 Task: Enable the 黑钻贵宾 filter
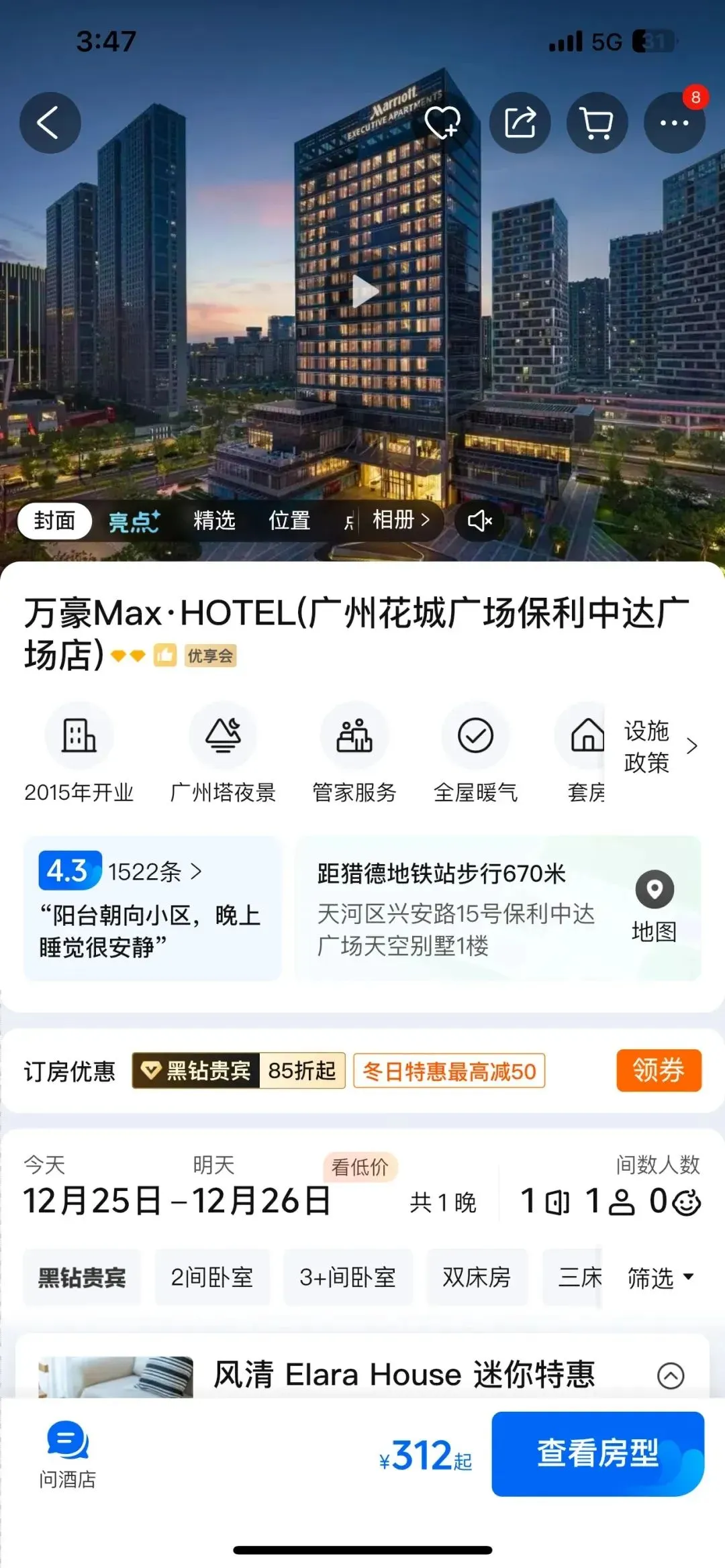[x=81, y=1278]
